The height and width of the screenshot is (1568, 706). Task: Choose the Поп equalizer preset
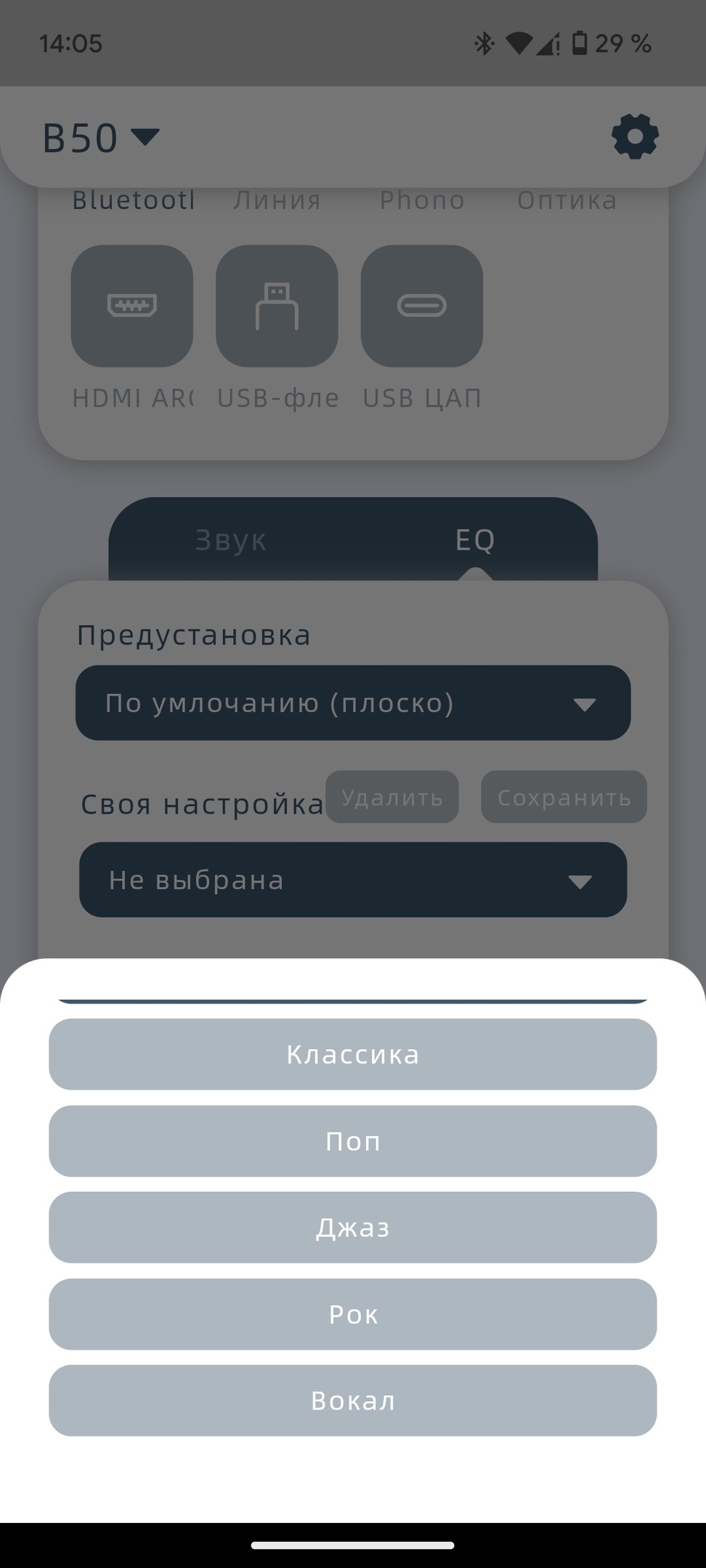353,1141
